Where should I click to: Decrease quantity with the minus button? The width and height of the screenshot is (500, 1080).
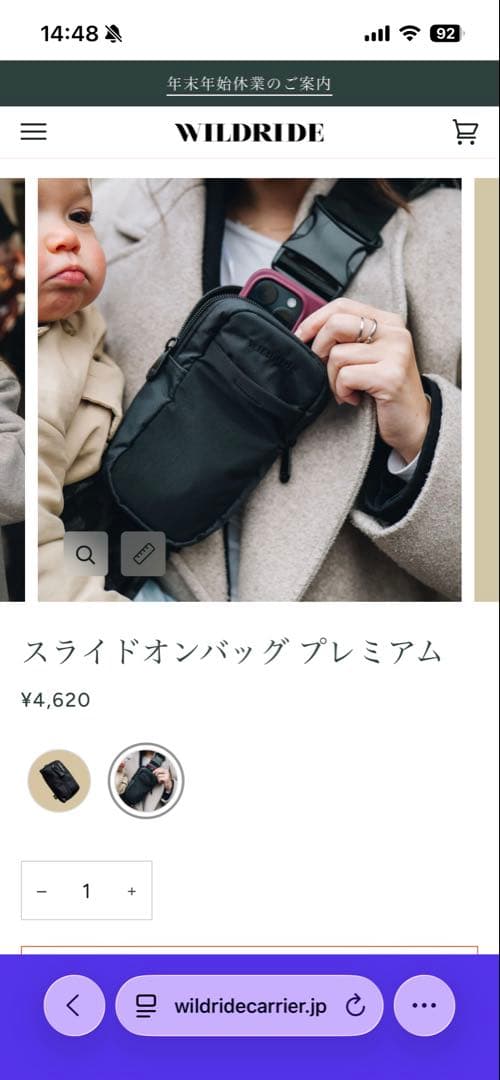pyautogui.click(x=42, y=891)
